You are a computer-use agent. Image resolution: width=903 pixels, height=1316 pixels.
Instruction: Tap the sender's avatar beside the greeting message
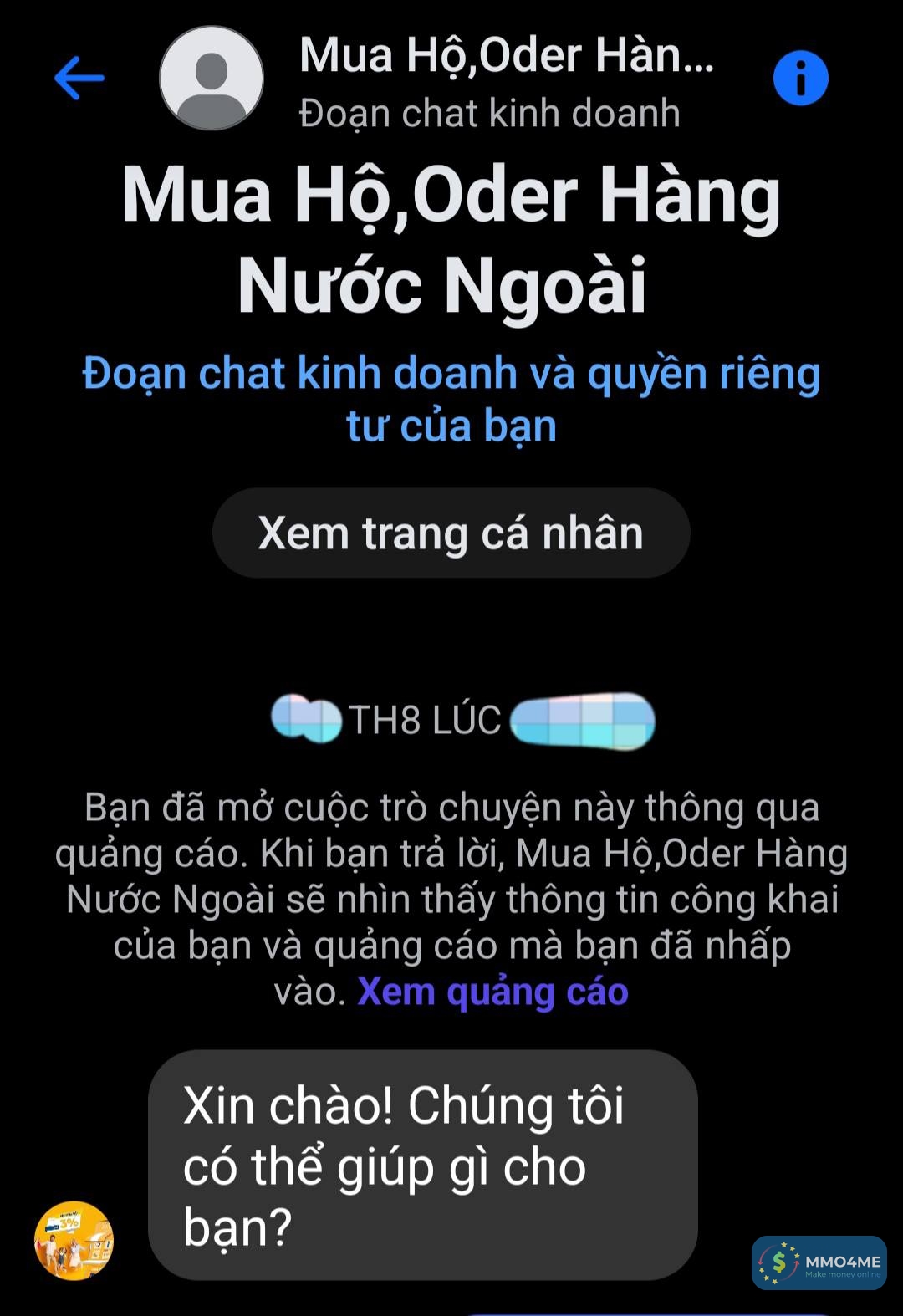[74, 1241]
